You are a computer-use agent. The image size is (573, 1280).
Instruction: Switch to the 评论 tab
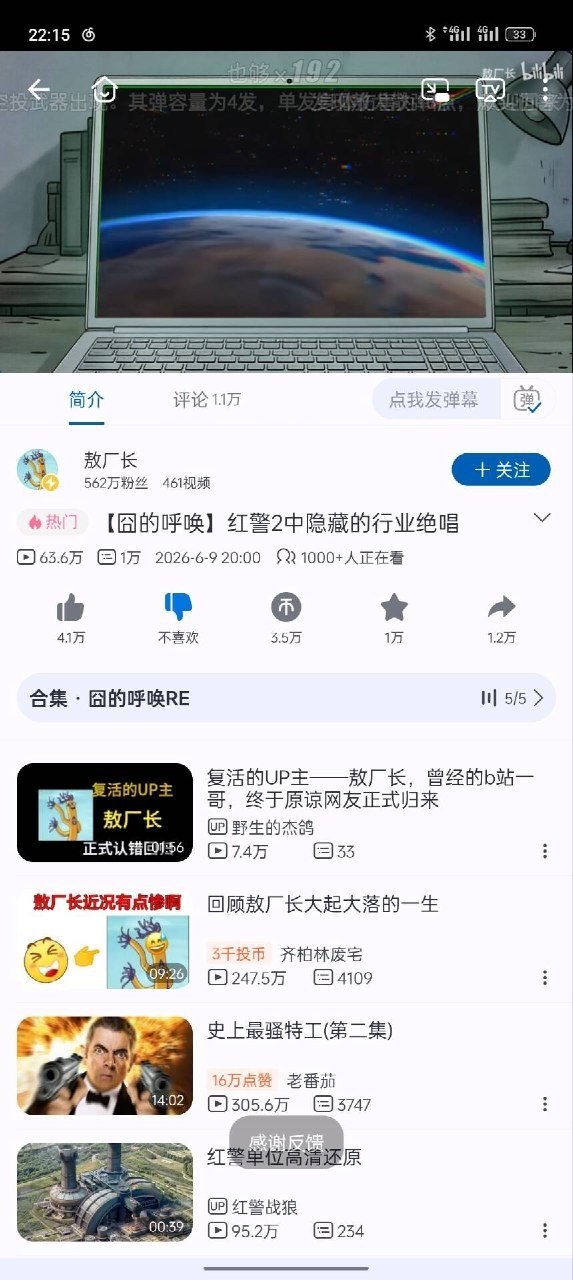pyautogui.click(x=207, y=400)
